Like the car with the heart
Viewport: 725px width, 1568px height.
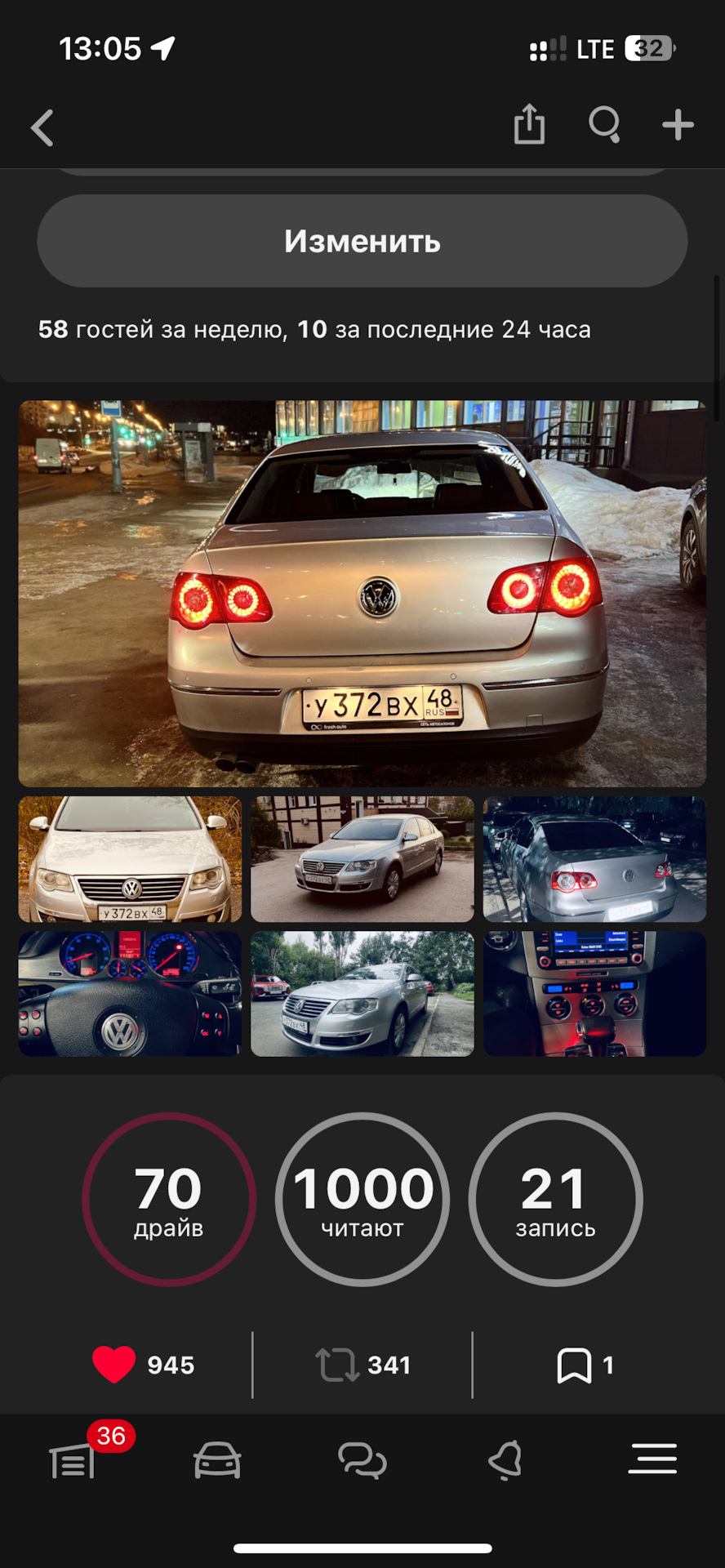pos(114,1365)
